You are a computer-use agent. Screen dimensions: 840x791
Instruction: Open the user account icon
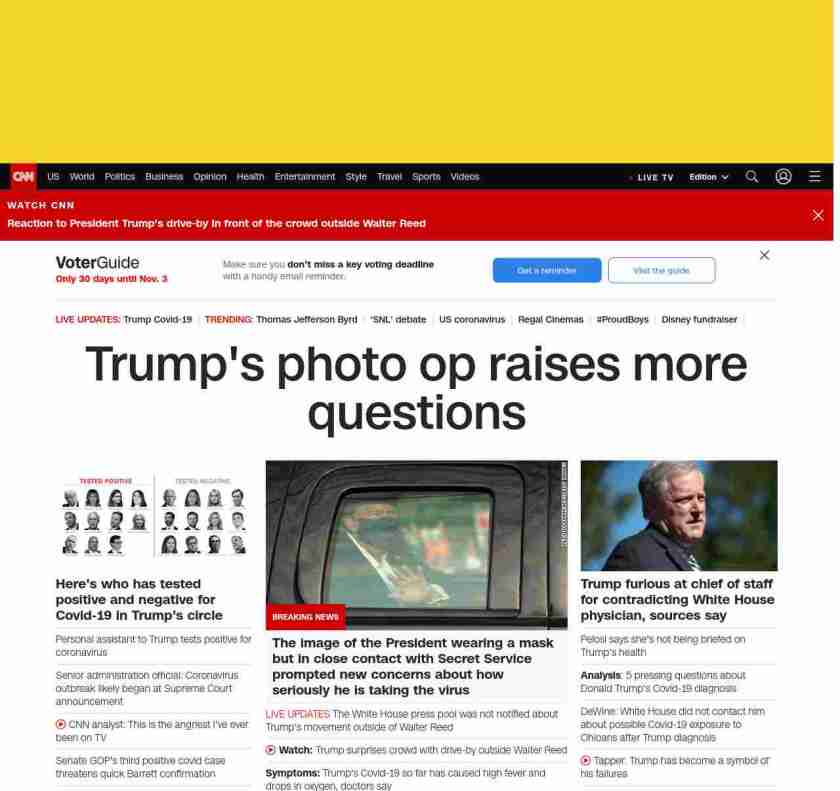783,177
